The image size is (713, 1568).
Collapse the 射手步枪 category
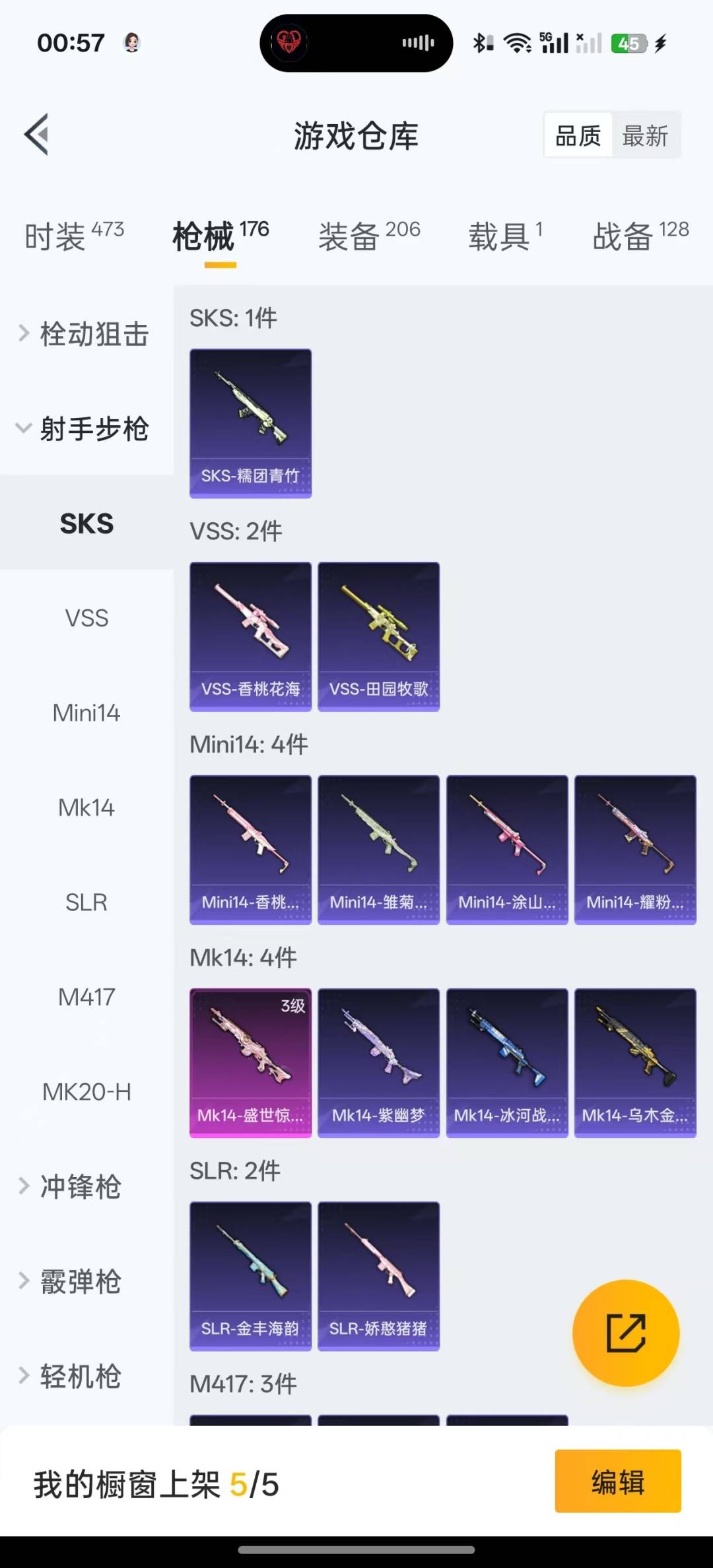point(86,428)
